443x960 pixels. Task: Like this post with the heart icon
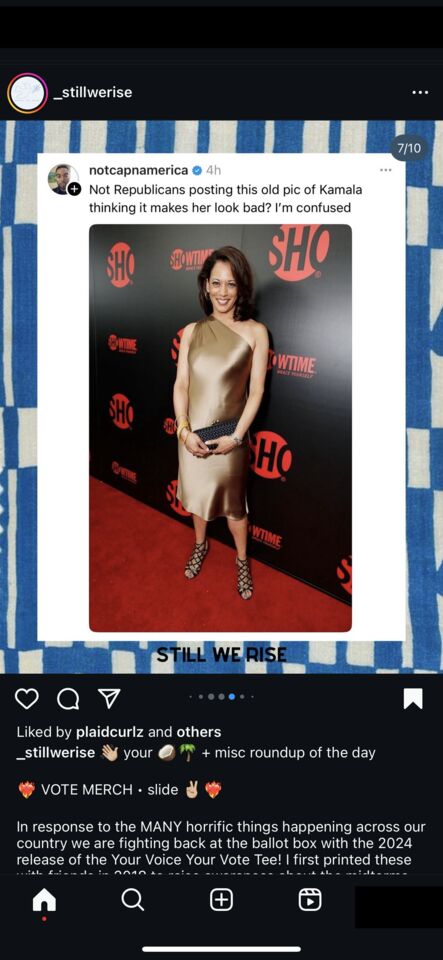click(26, 699)
